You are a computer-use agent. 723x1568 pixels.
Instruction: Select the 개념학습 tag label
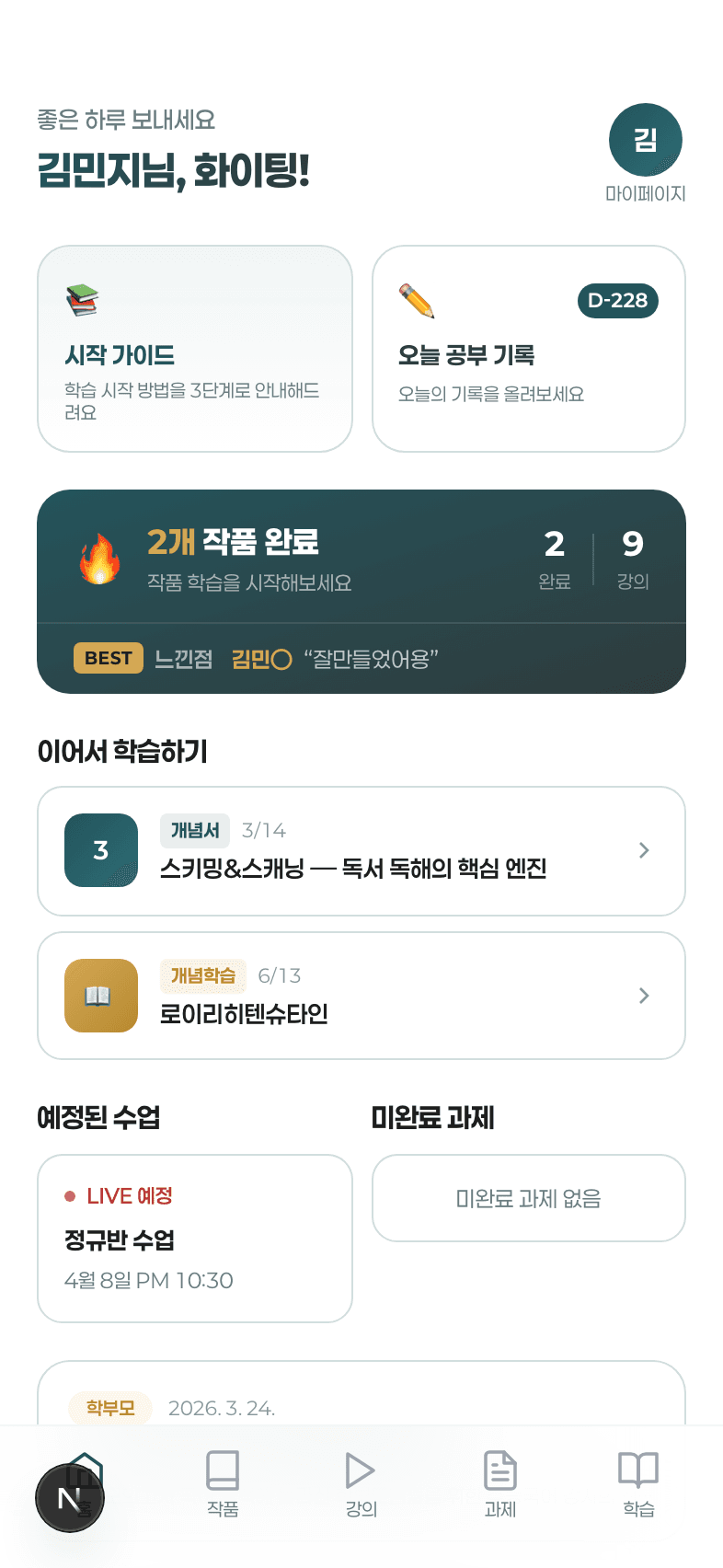click(203, 975)
